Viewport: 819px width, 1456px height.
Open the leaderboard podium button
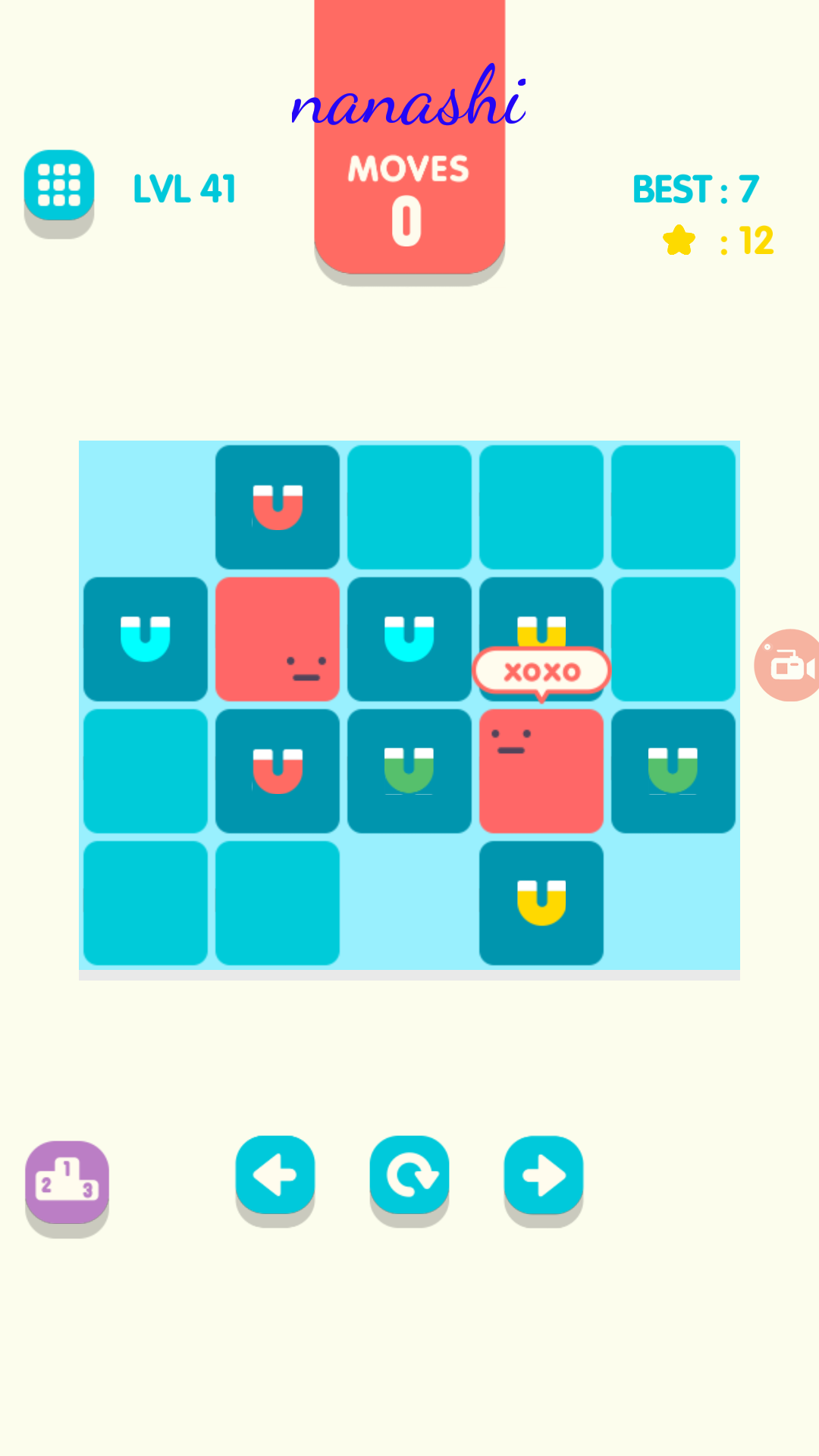[67, 1181]
